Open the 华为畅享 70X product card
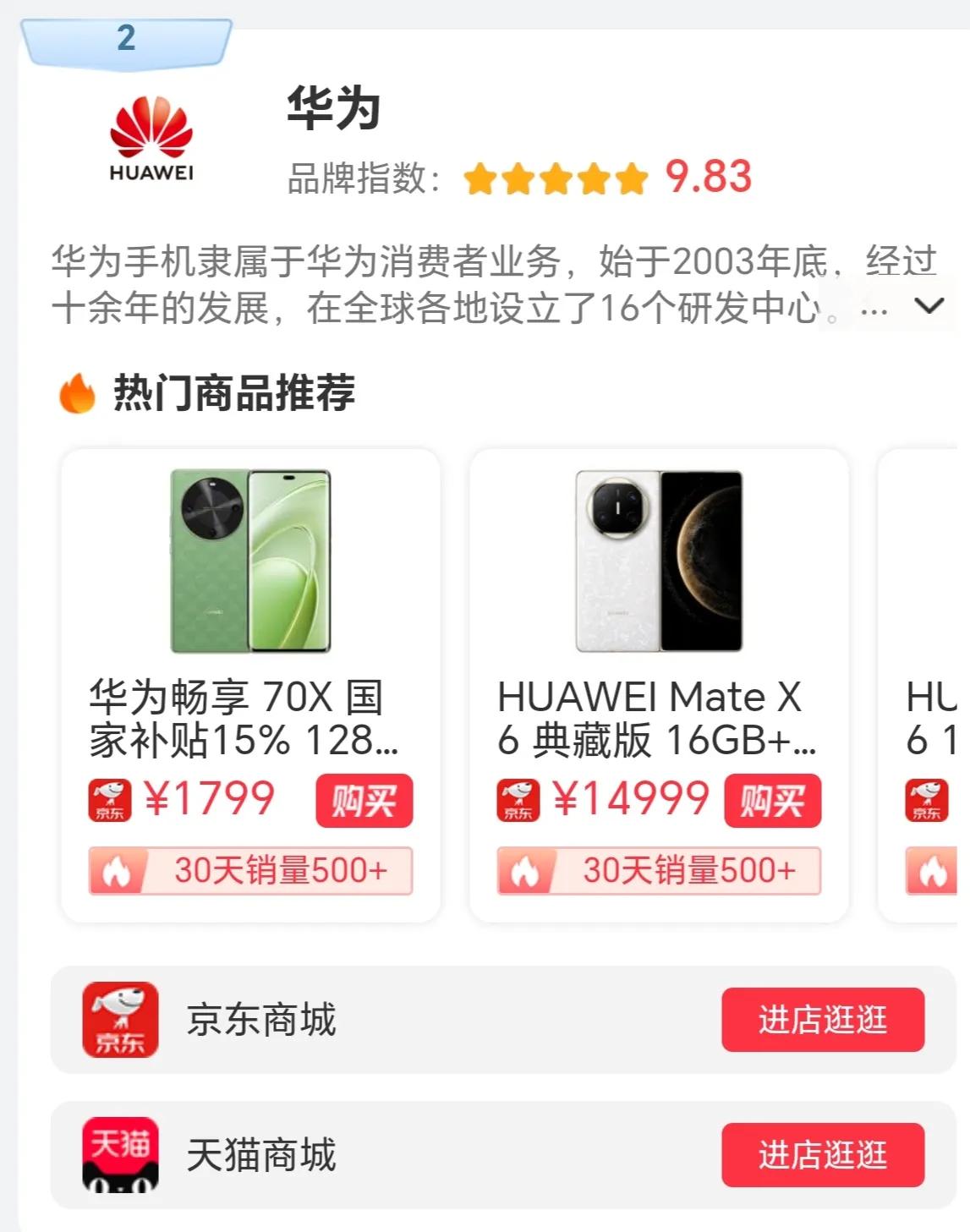The image size is (970, 1232). coord(250,592)
